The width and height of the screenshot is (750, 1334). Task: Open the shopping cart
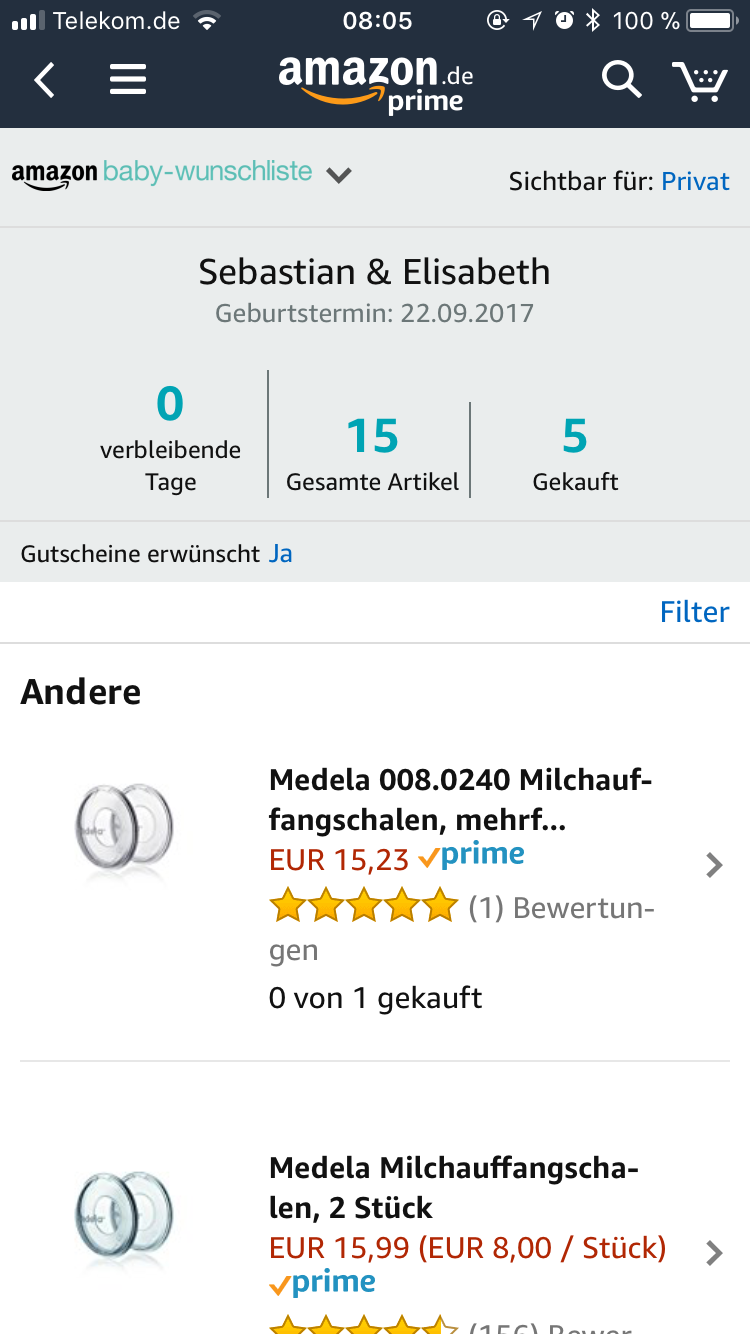click(699, 81)
